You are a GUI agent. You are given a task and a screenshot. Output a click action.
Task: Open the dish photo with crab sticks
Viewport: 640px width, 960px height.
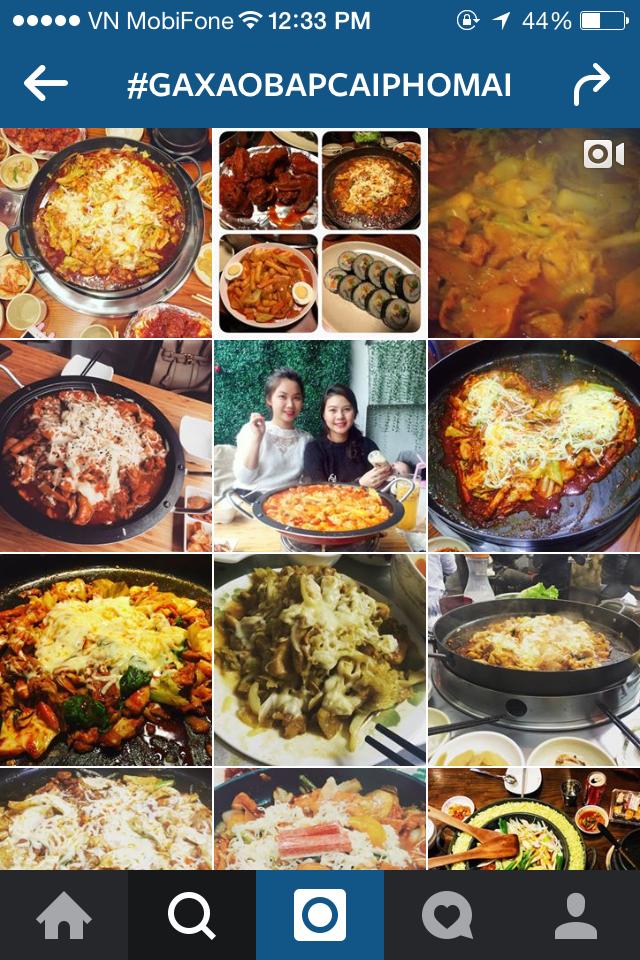[x=320, y=820]
